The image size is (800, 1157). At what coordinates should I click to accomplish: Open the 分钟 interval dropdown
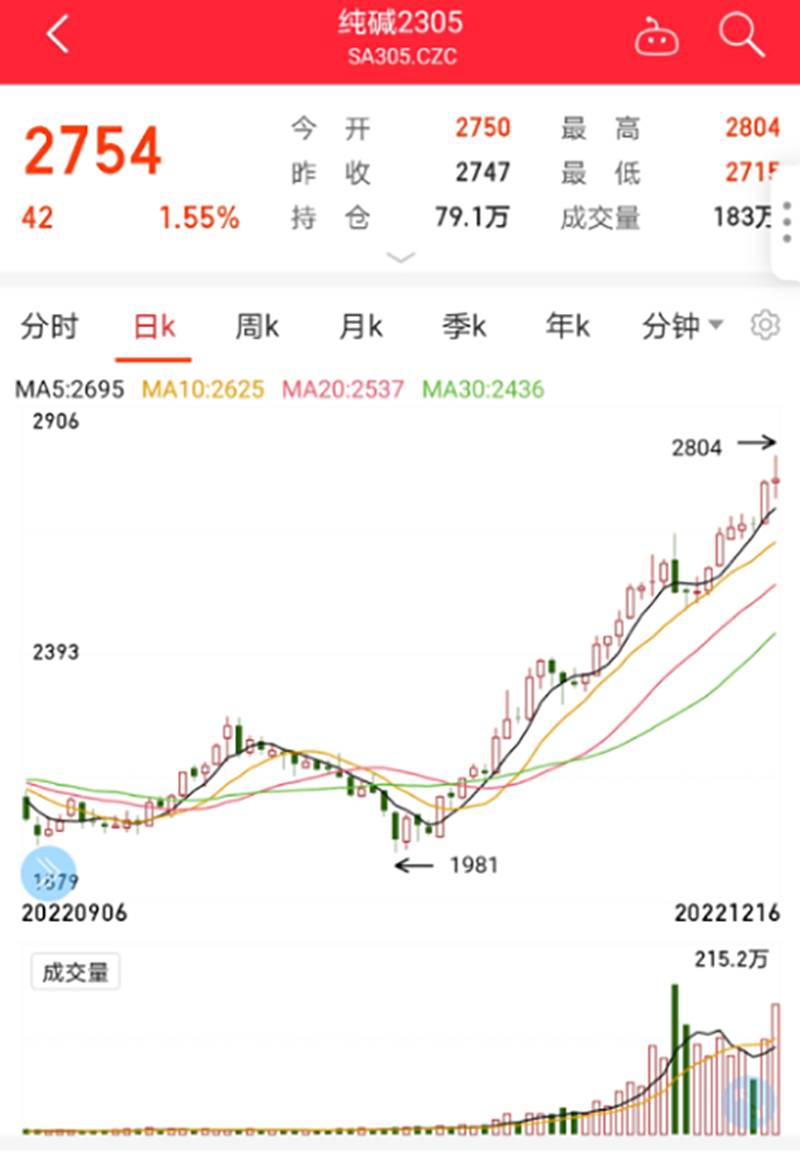pos(683,327)
